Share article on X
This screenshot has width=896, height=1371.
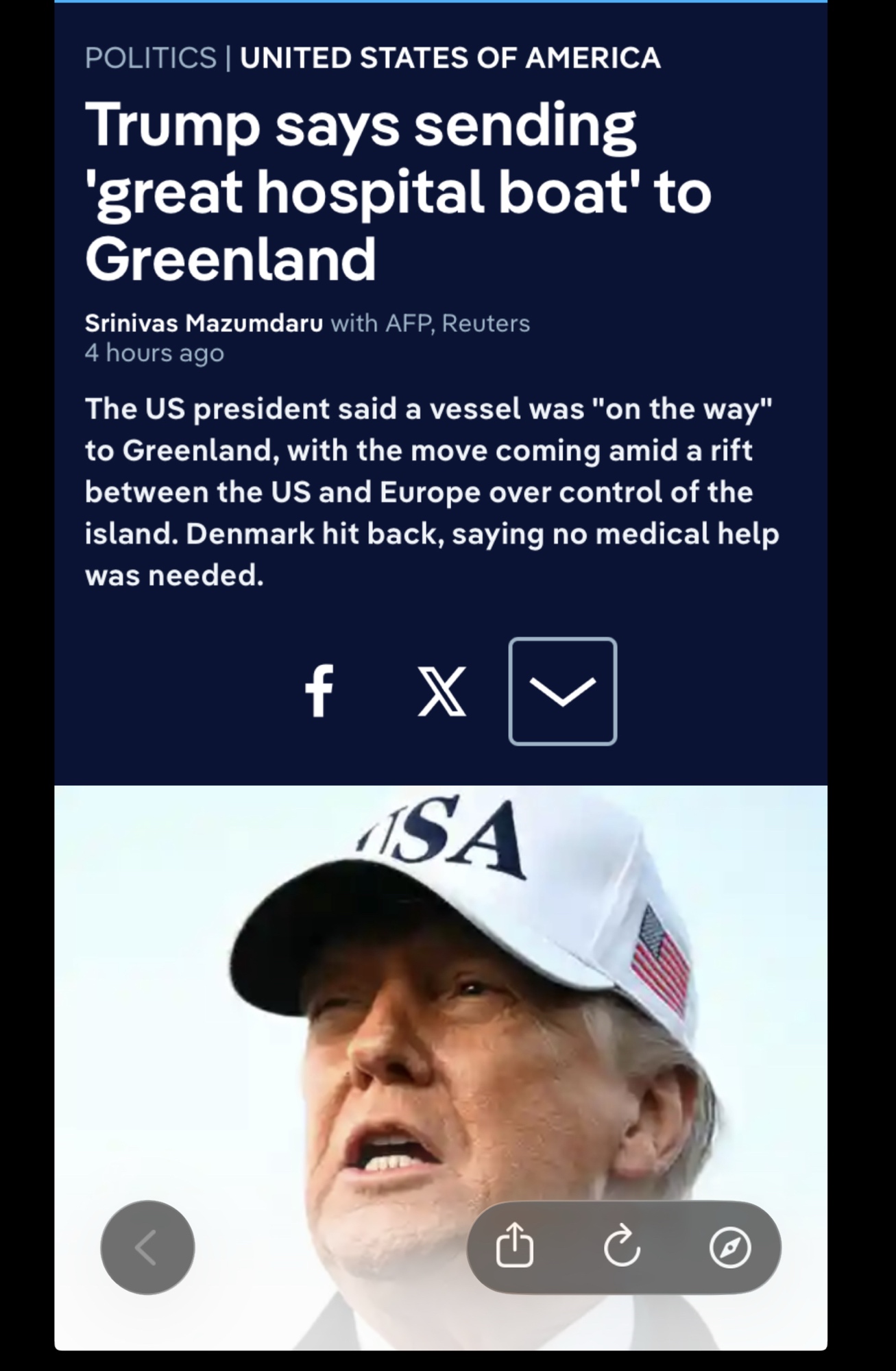[x=442, y=691]
